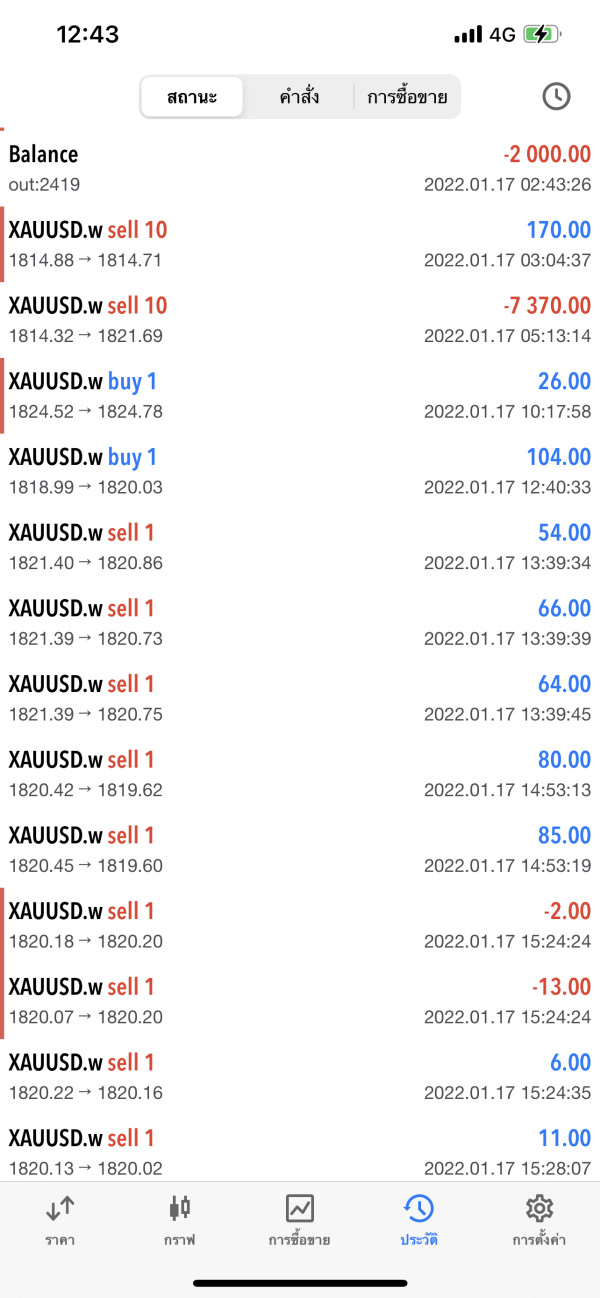Open the sell 1 trade losing -13.00
Image resolution: width=600 pixels, height=1298 pixels.
(300, 1001)
